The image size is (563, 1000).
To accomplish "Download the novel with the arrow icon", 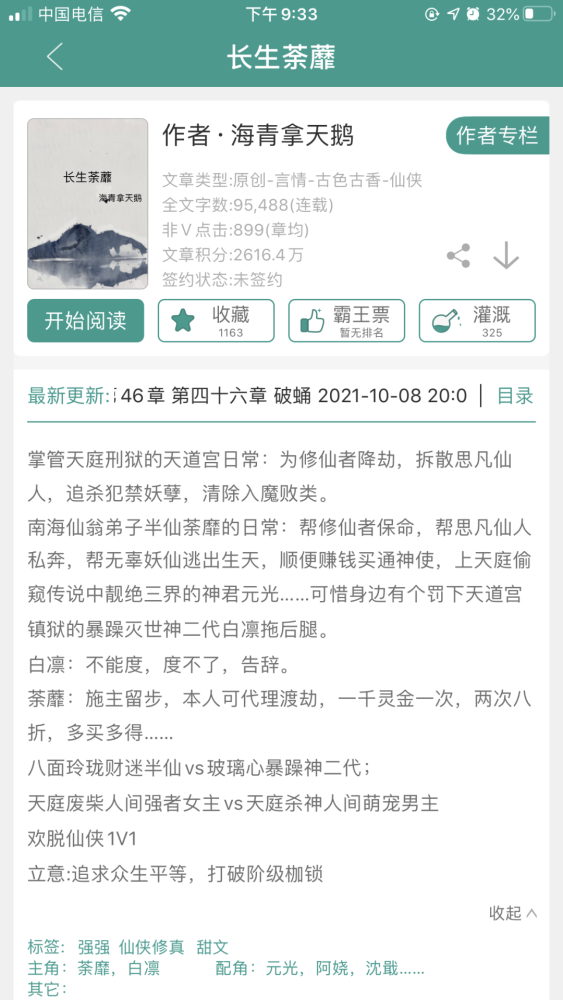I will click(x=506, y=256).
